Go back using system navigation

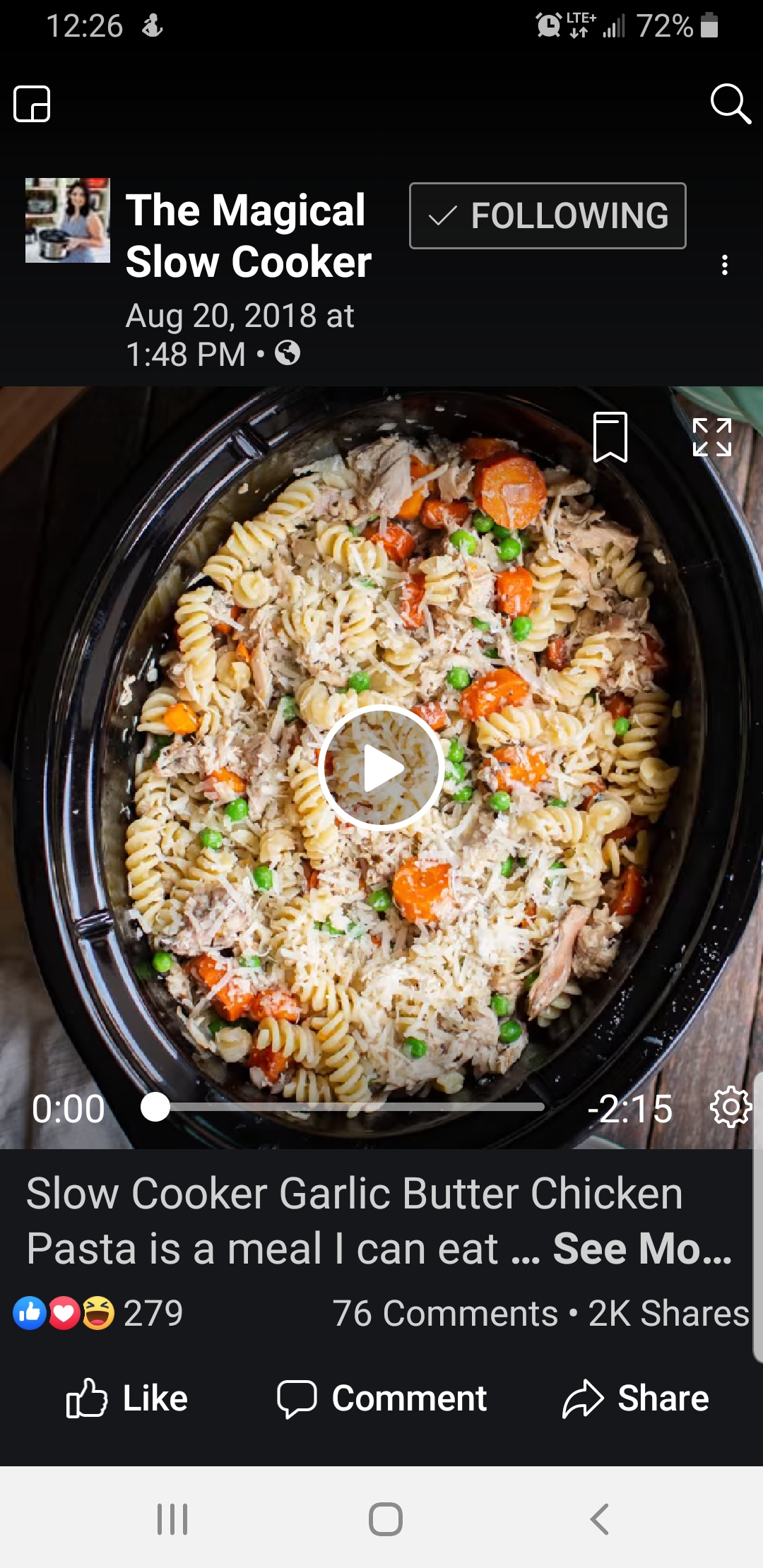(x=599, y=1519)
